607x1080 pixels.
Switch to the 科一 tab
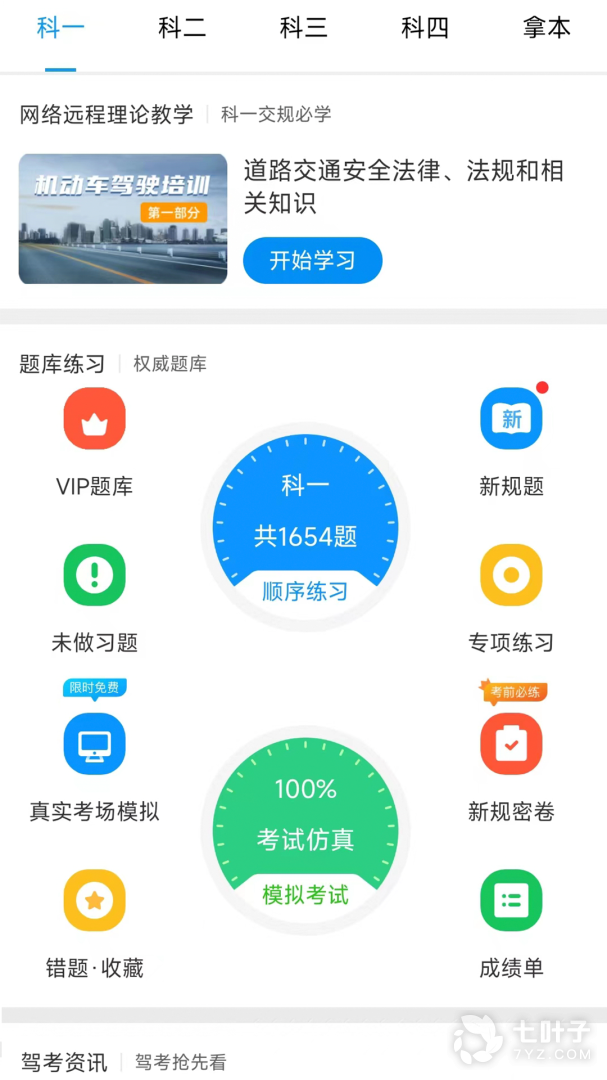[61, 29]
